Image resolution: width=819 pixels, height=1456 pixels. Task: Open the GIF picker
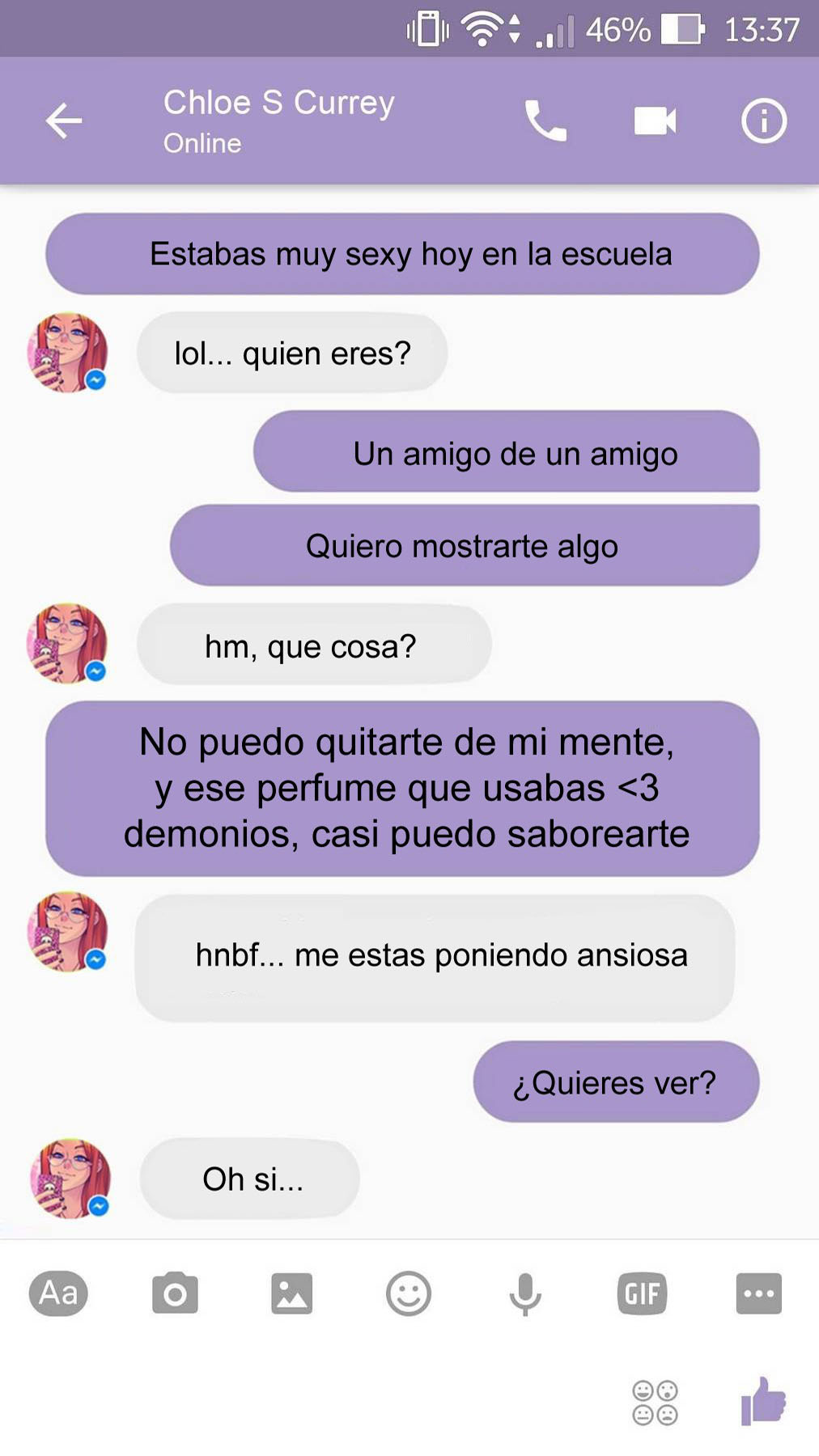(641, 1292)
